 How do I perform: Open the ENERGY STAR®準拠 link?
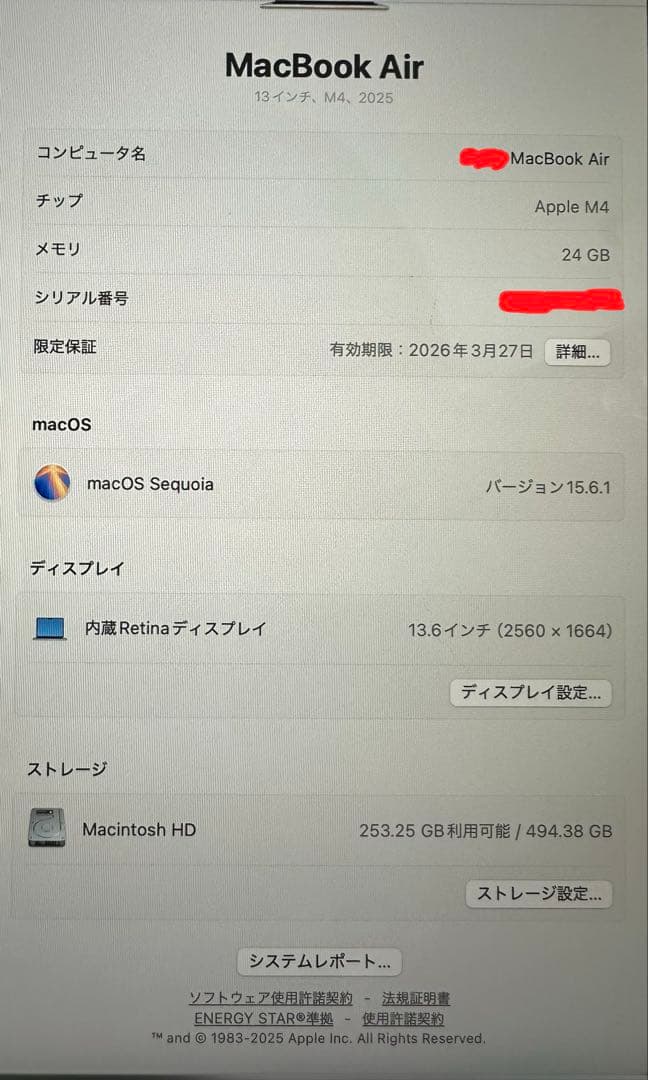coord(264,1019)
